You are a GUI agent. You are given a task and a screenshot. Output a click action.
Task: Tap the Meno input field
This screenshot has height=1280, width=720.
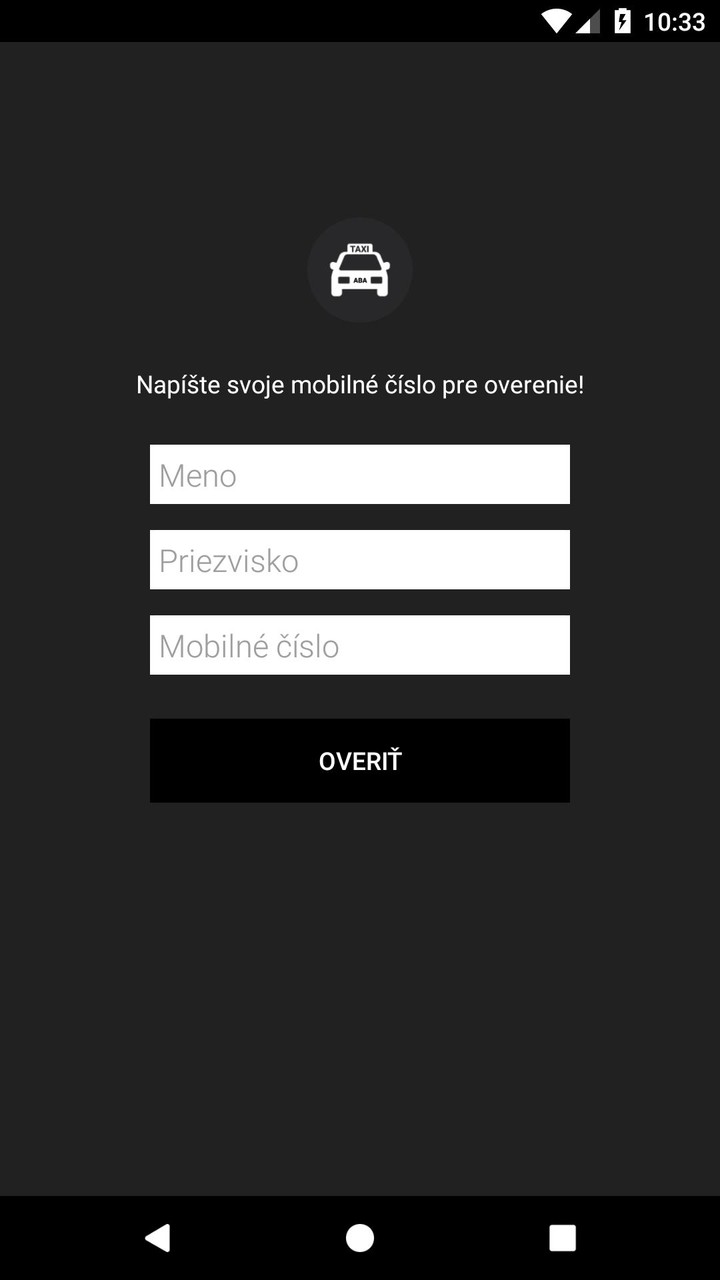[360, 473]
